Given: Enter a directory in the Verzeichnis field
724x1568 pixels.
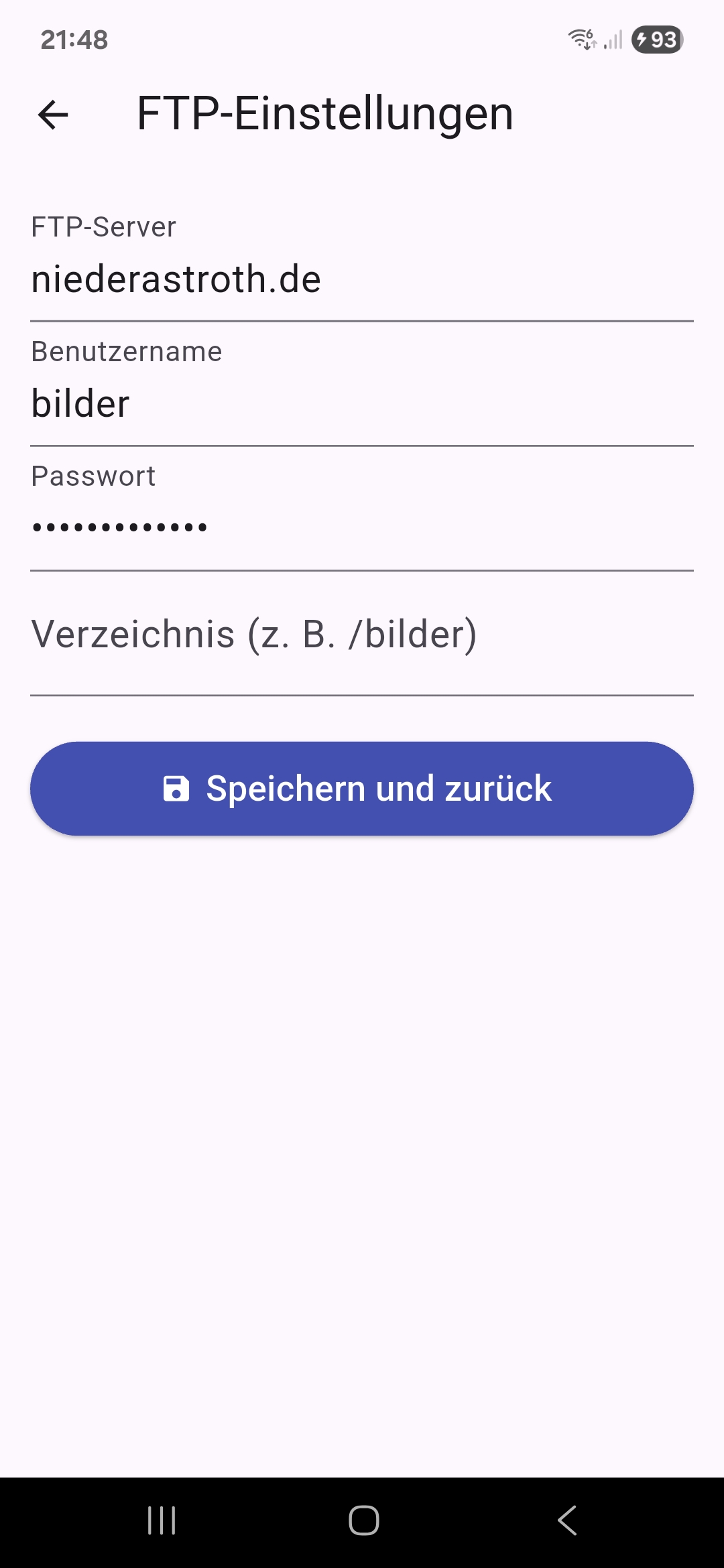Looking at the screenshot, I should click(x=362, y=635).
